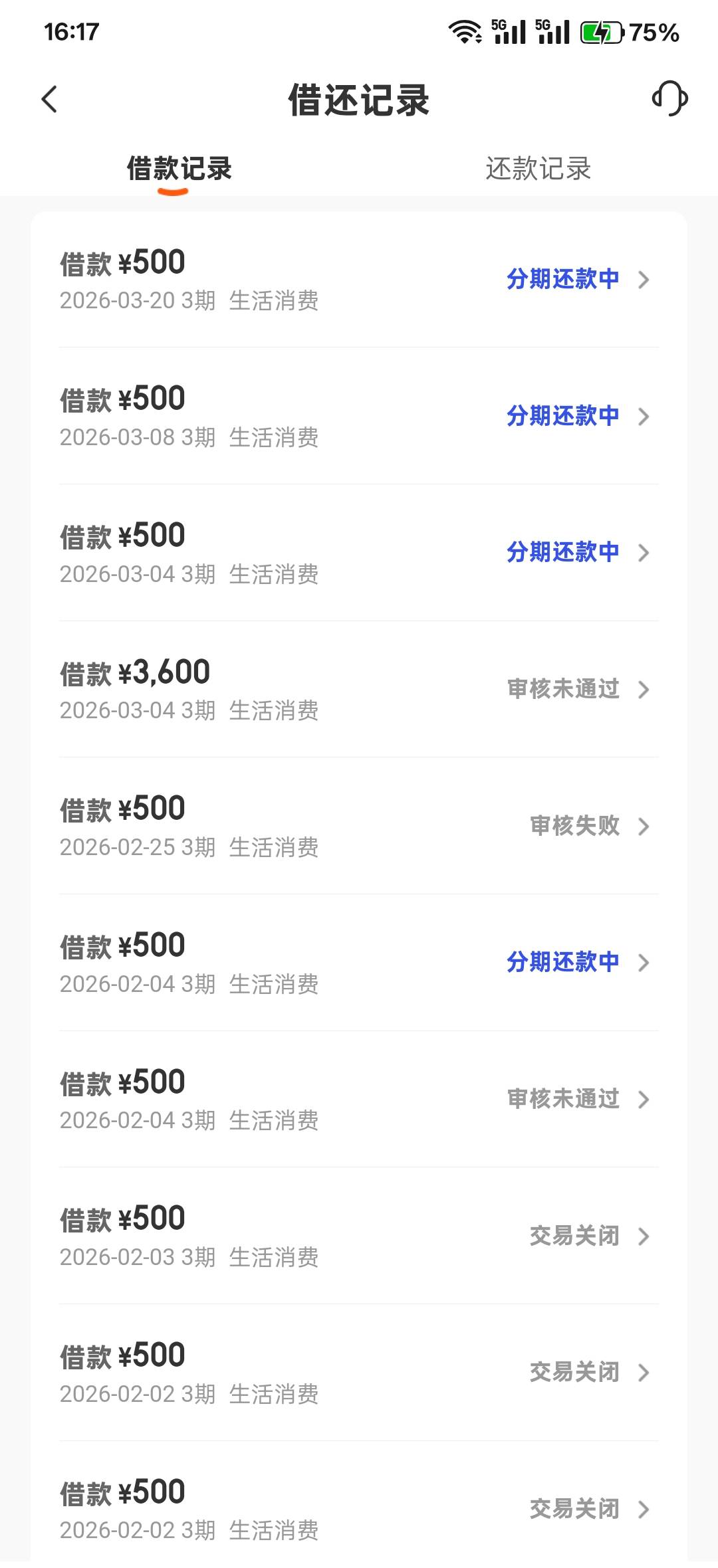Contact customer service via headset icon
Viewport: 718px width, 1568px height.
pos(669,99)
